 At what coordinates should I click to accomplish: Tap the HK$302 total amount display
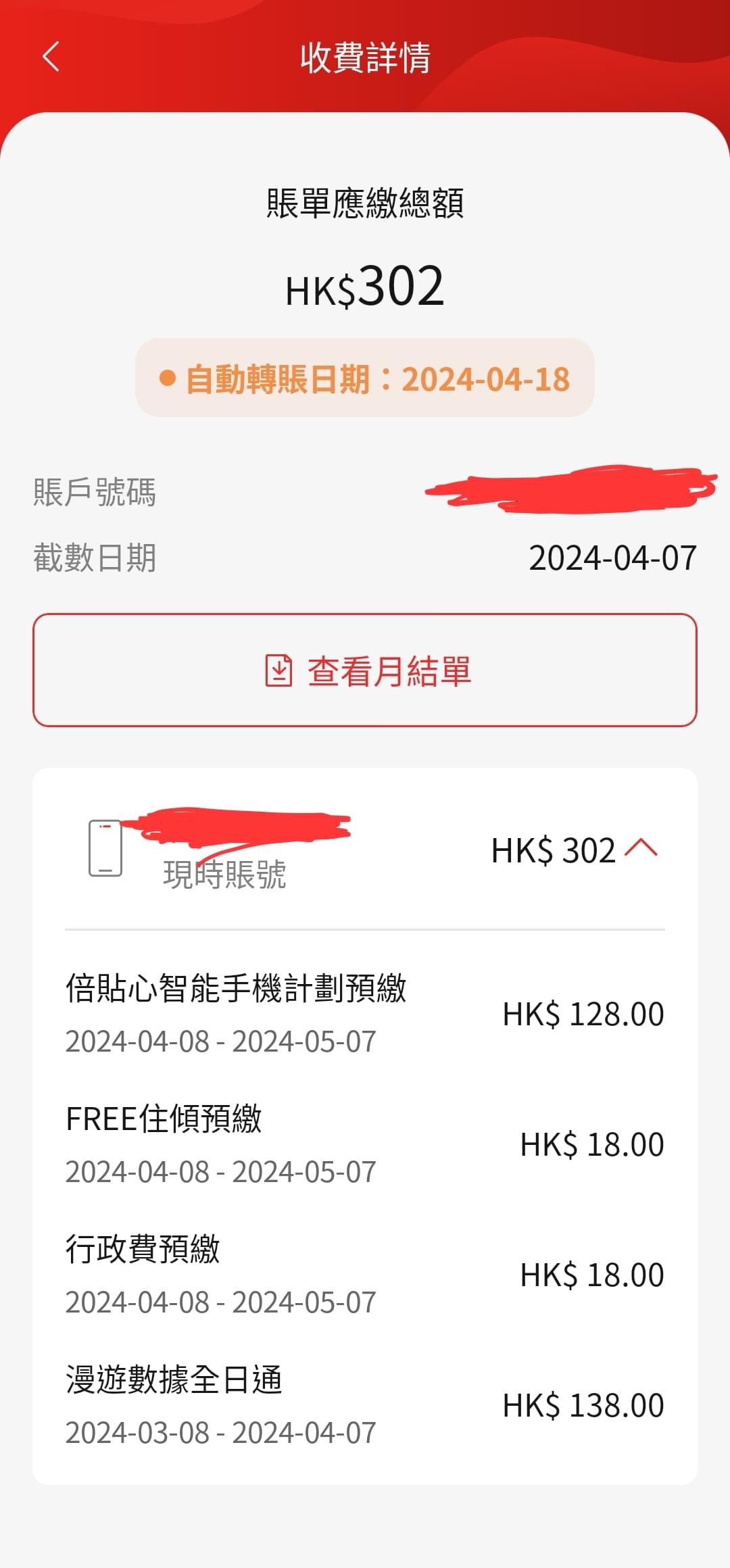(x=365, y=287)
